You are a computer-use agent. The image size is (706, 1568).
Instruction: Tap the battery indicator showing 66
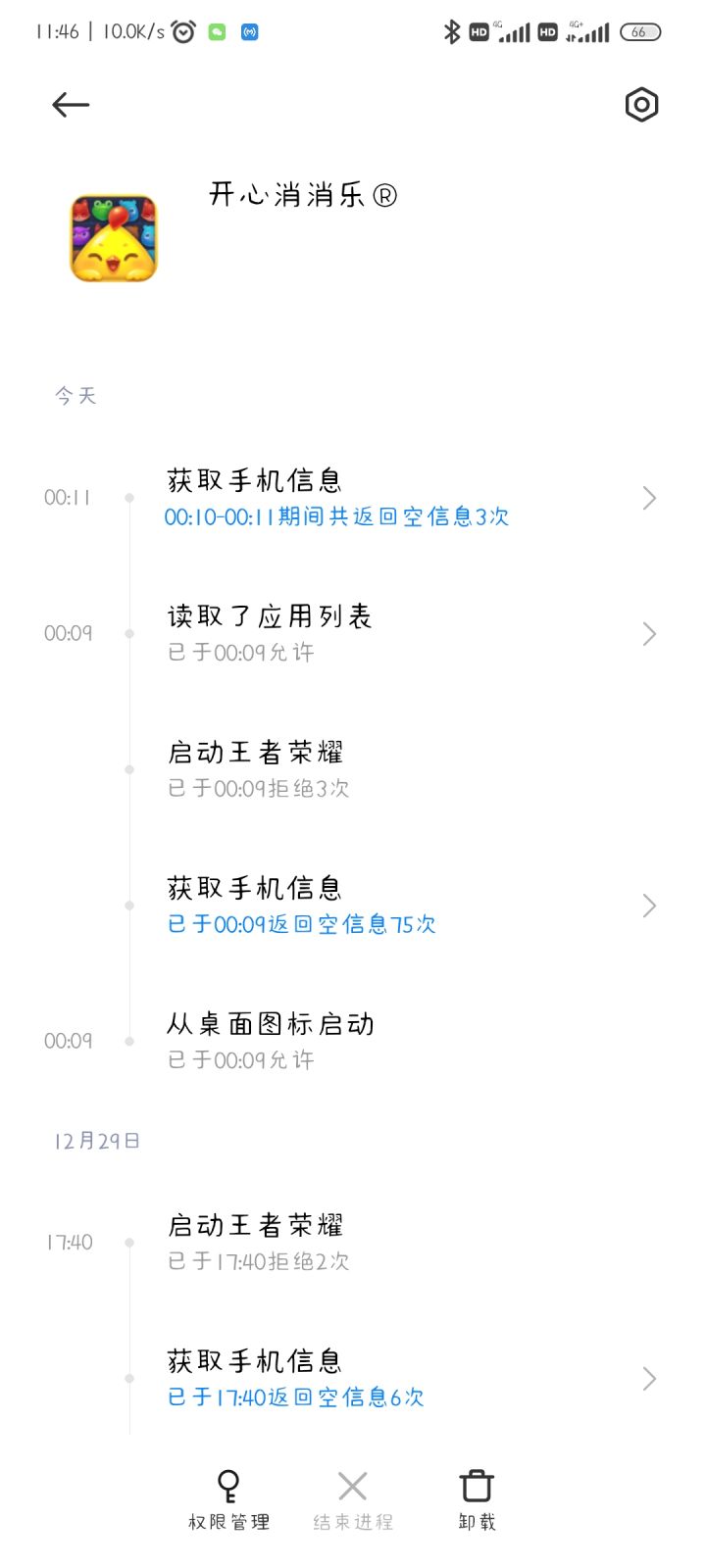[x=638, y=32]
